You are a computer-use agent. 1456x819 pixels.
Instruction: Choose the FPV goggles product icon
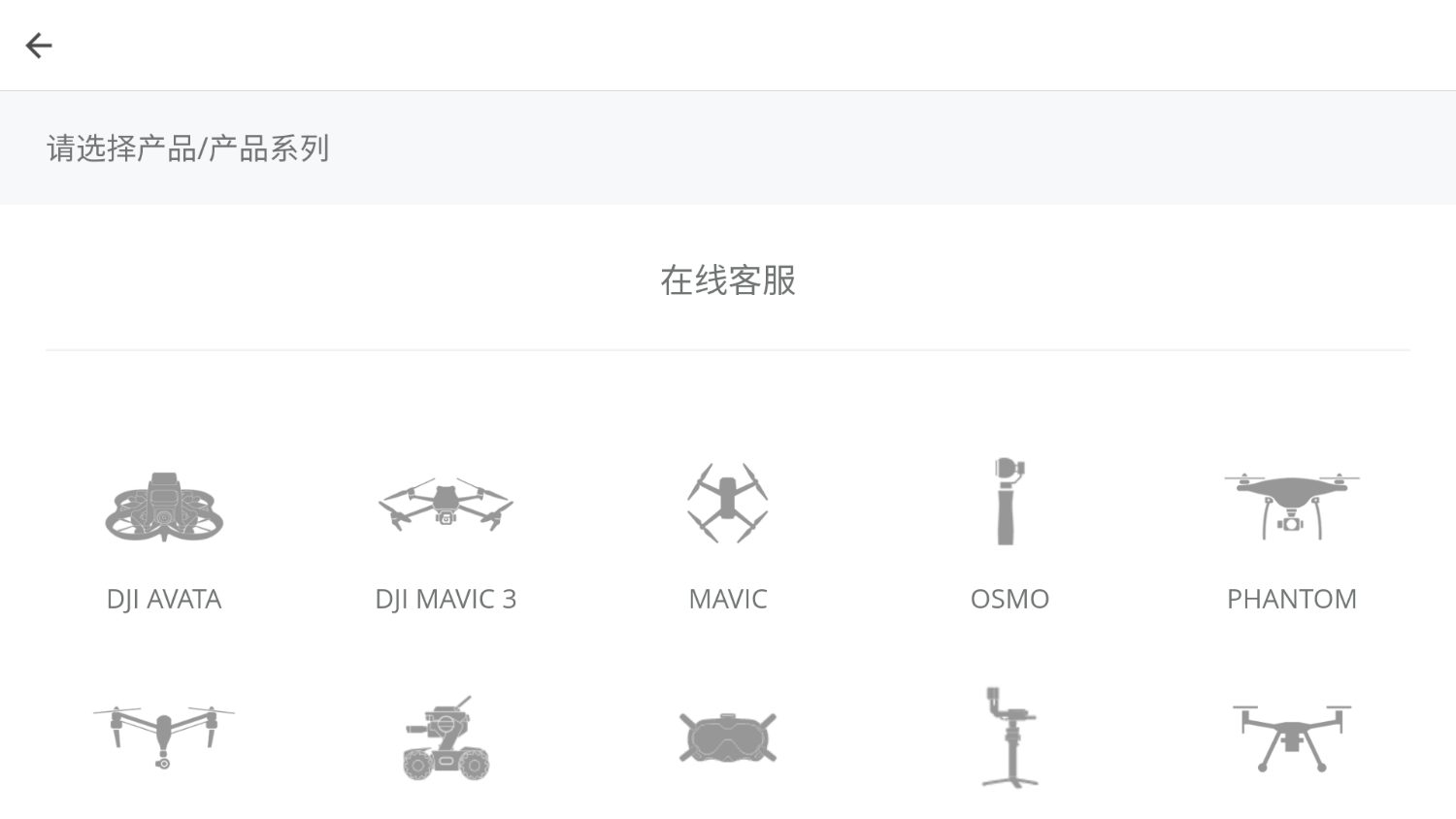pos(727,738)
